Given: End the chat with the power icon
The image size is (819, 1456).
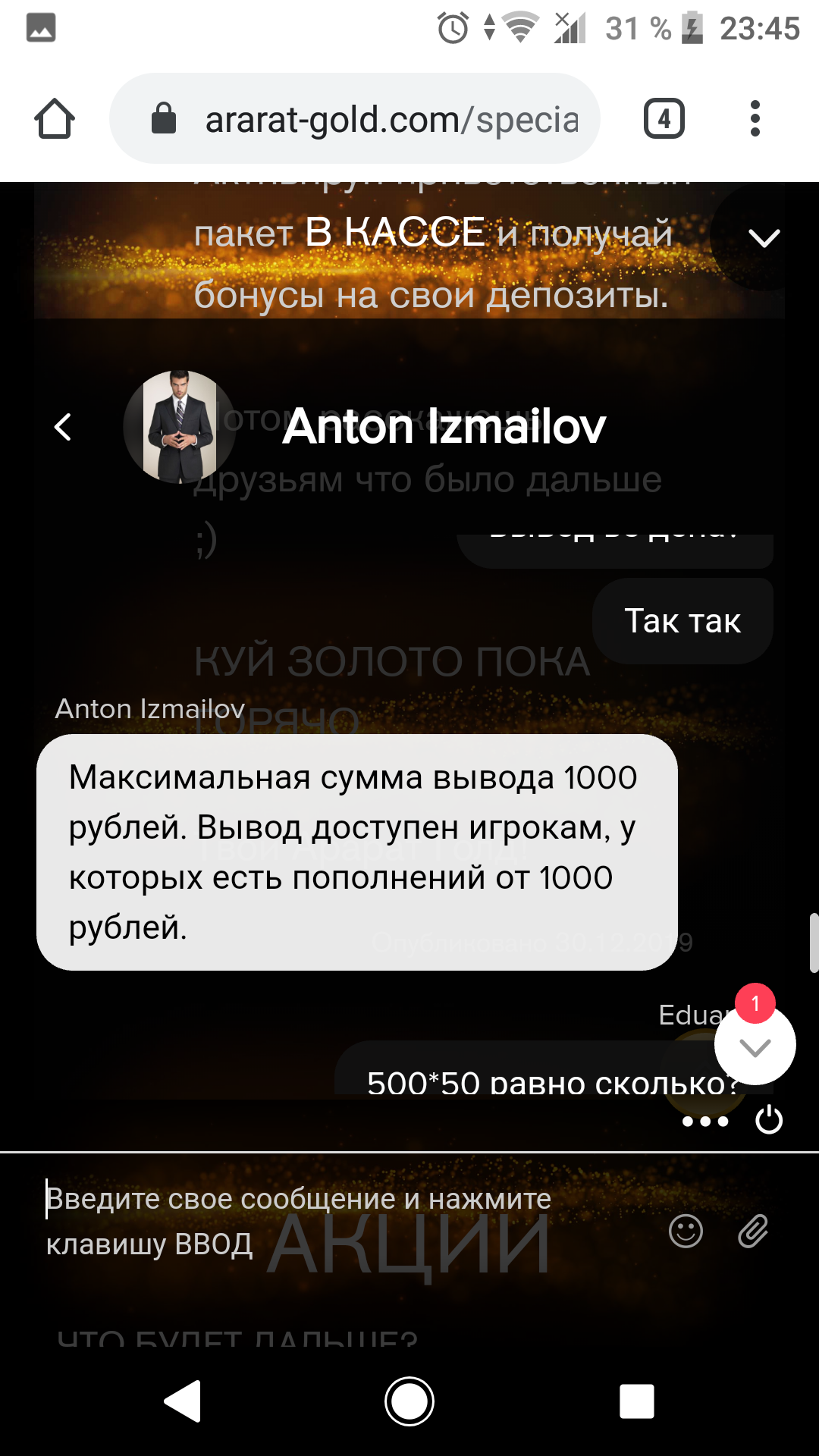Looking at the screenshot, I should 769,1120.
